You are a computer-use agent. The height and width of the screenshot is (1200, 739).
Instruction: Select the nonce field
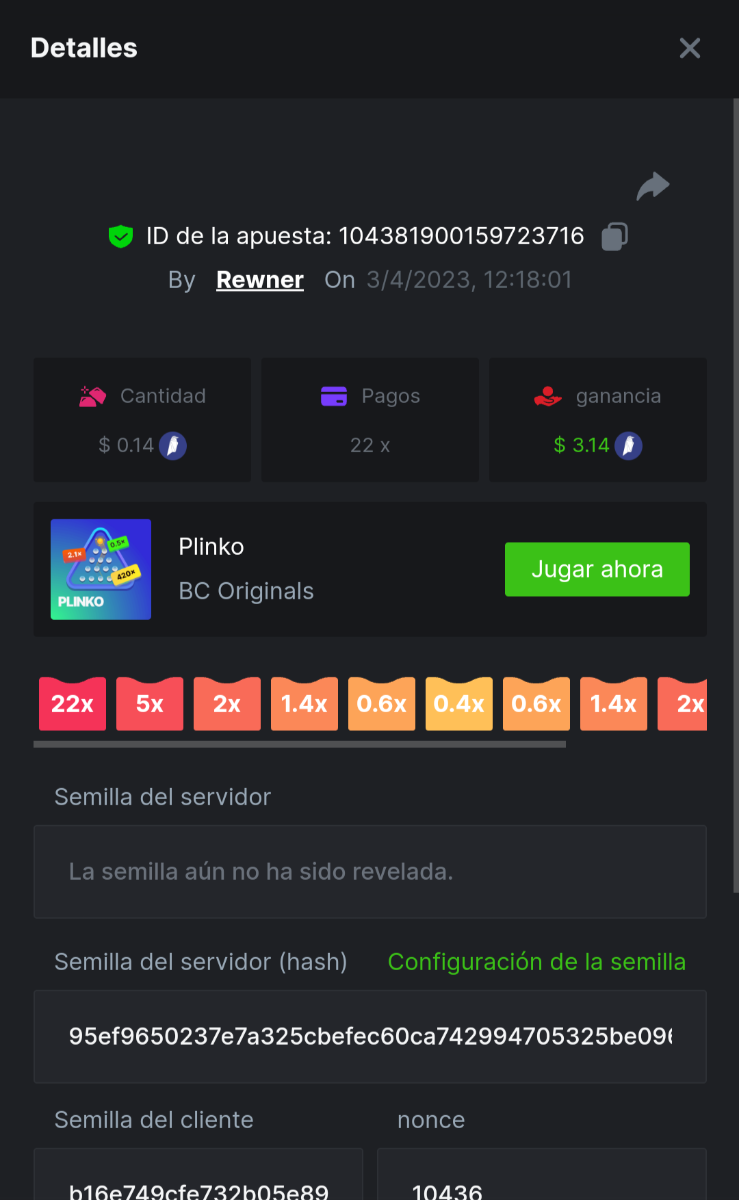(x=541, y=1182)
